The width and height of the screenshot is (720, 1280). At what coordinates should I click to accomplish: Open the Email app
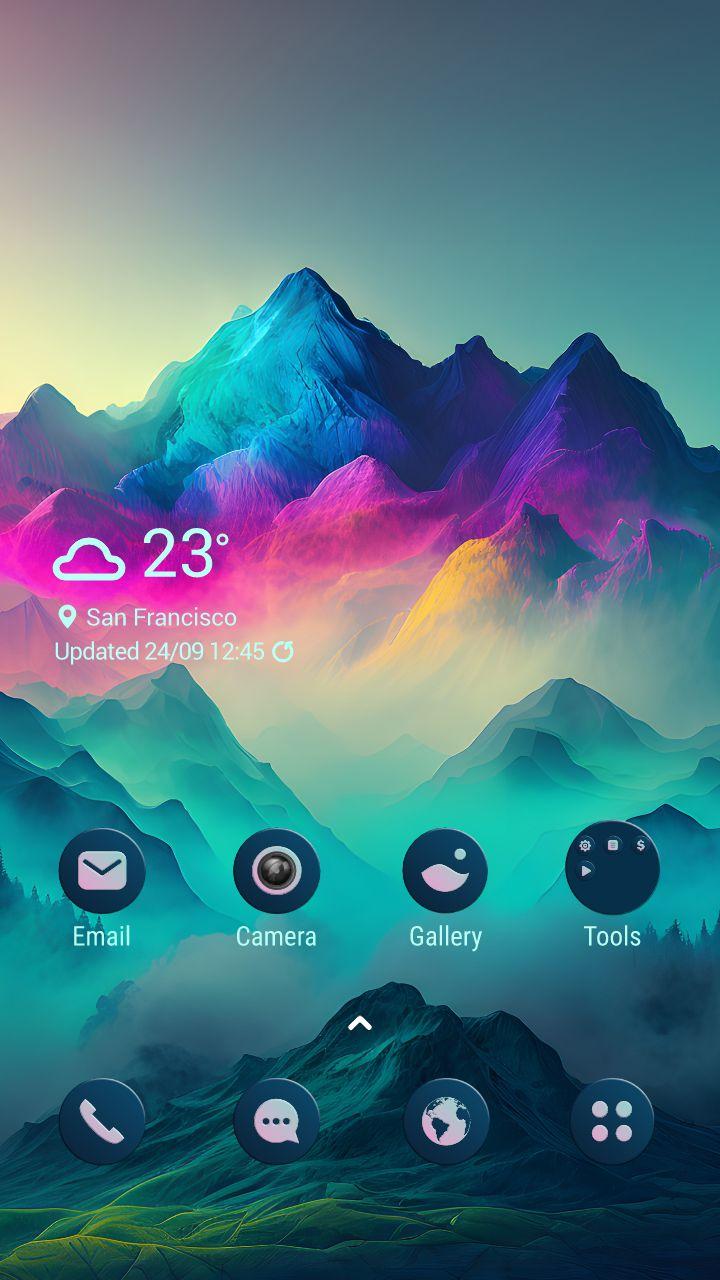click(102, 871)
